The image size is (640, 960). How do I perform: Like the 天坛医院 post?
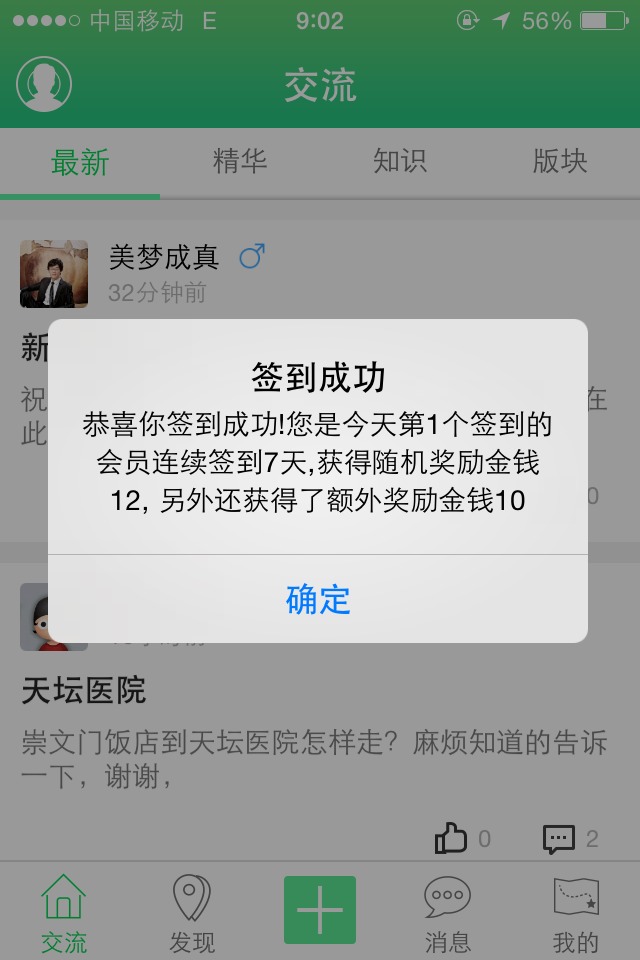tap(452, 838)
